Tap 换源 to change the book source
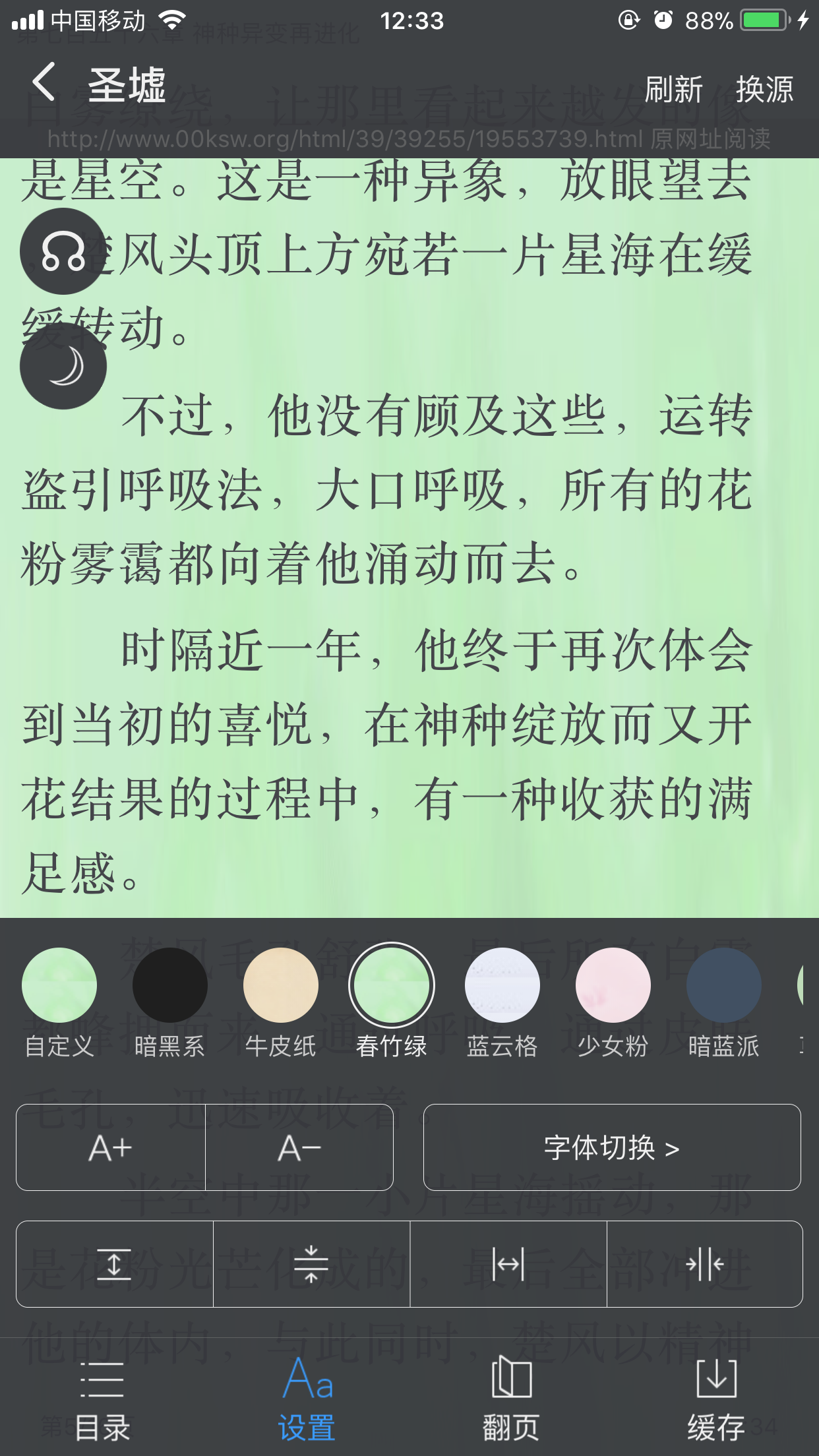819x1456 pixels. 764,89
